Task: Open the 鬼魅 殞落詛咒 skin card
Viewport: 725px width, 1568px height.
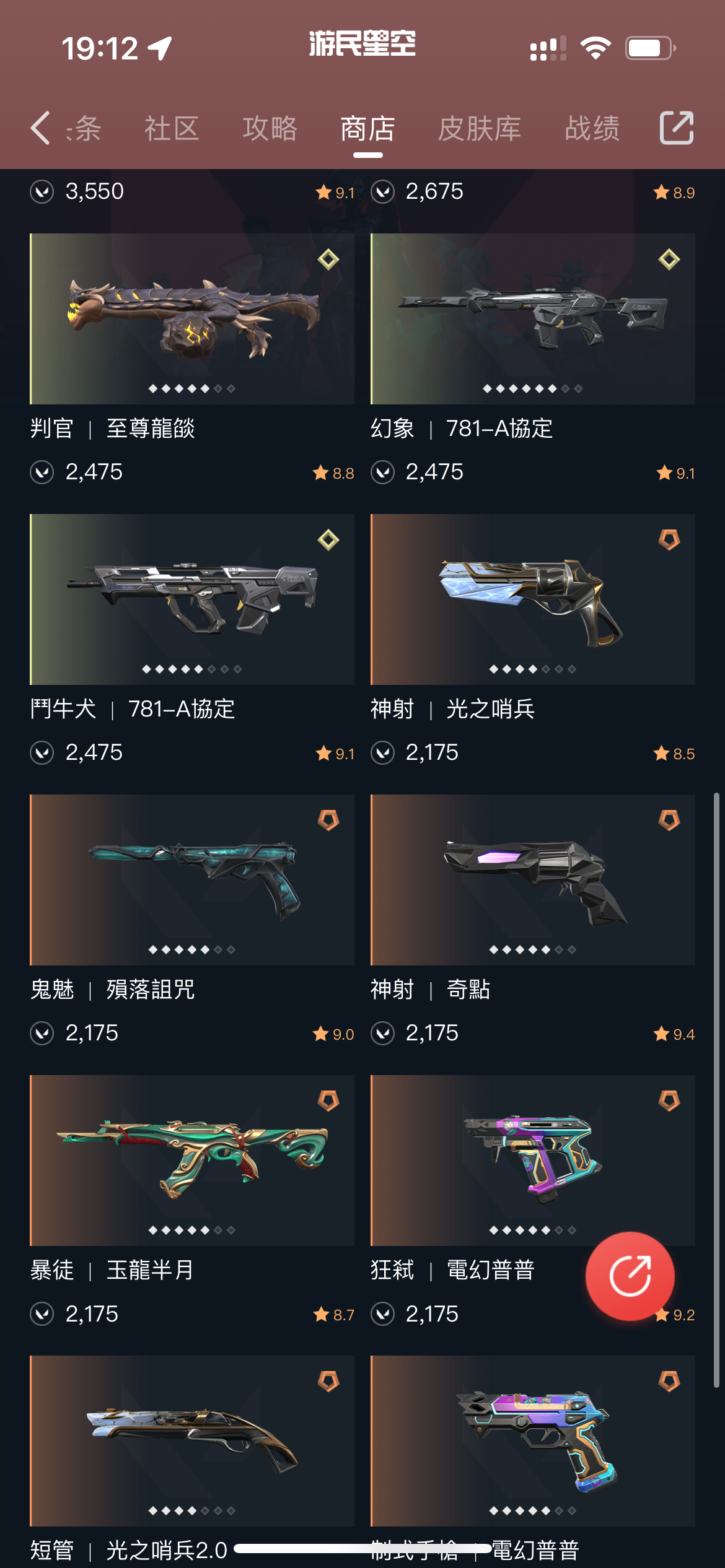Action: [x=192, y=880]
